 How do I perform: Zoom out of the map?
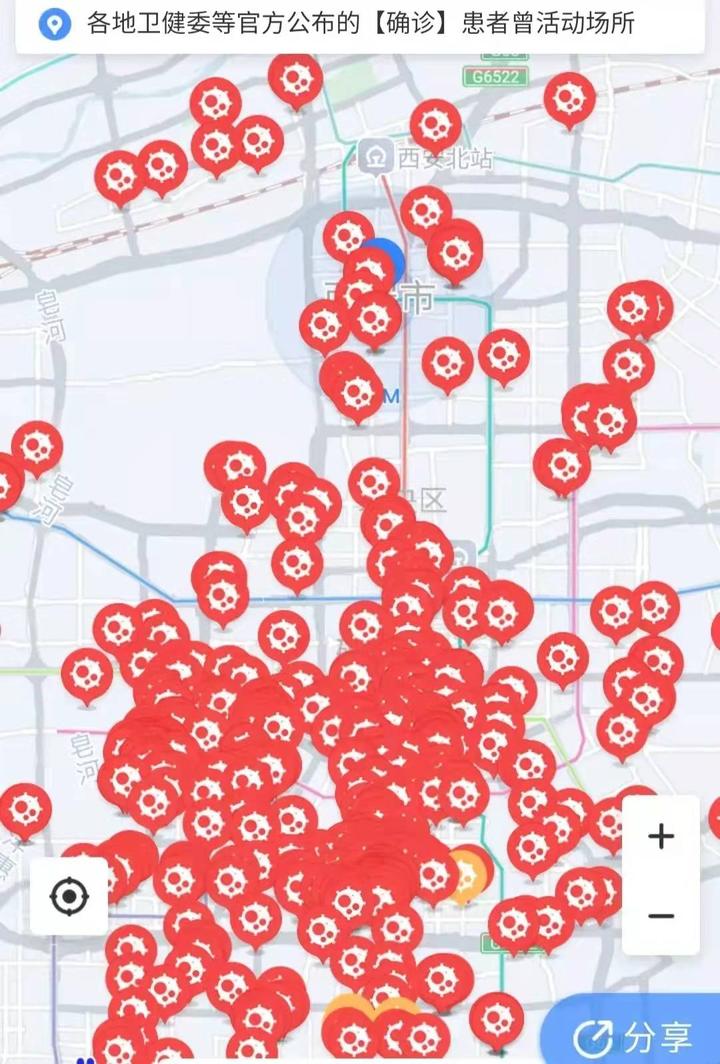click(661, 915)
